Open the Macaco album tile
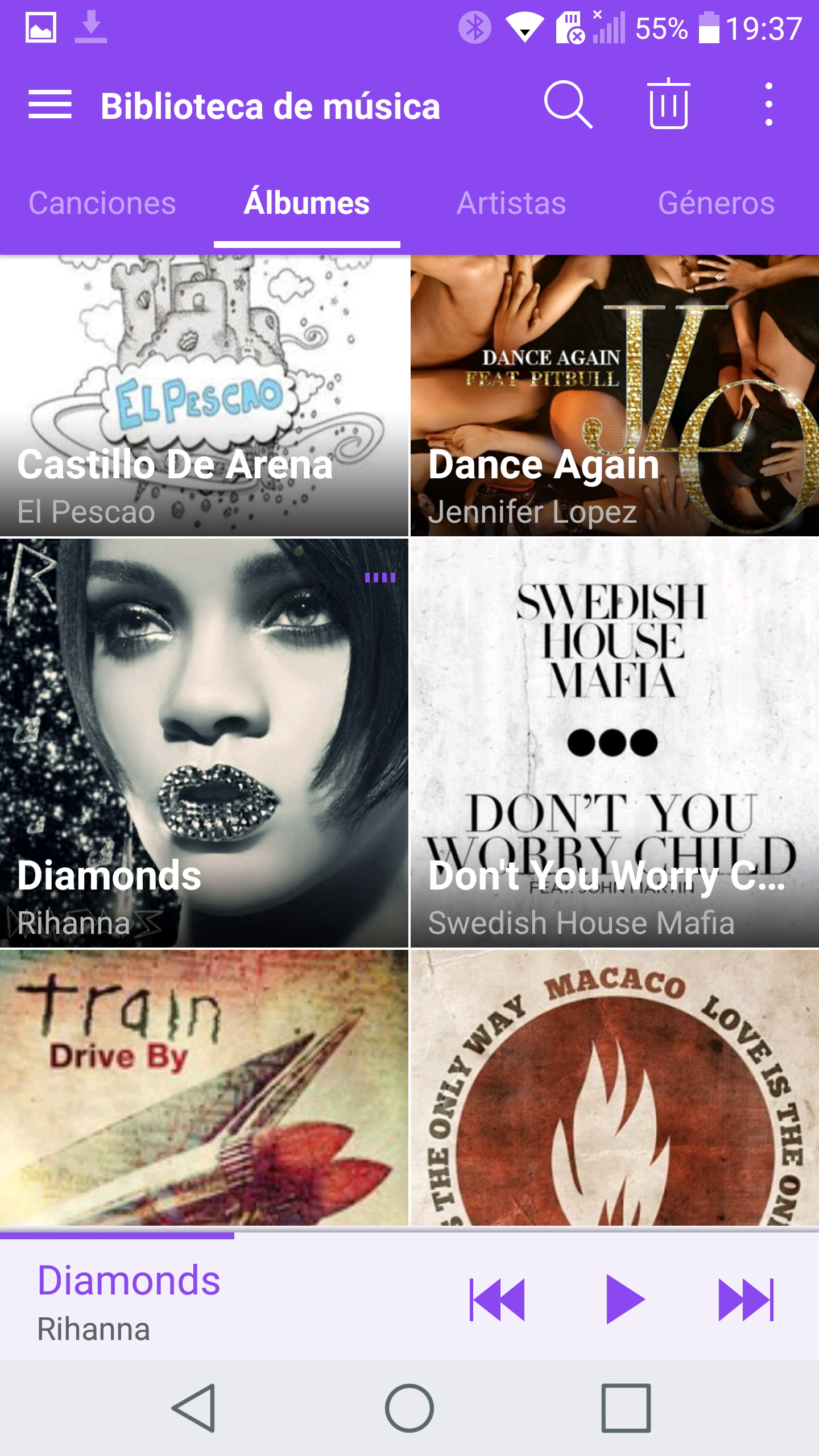Viewport: 819px width, 1456px height. coord(614,1087)
